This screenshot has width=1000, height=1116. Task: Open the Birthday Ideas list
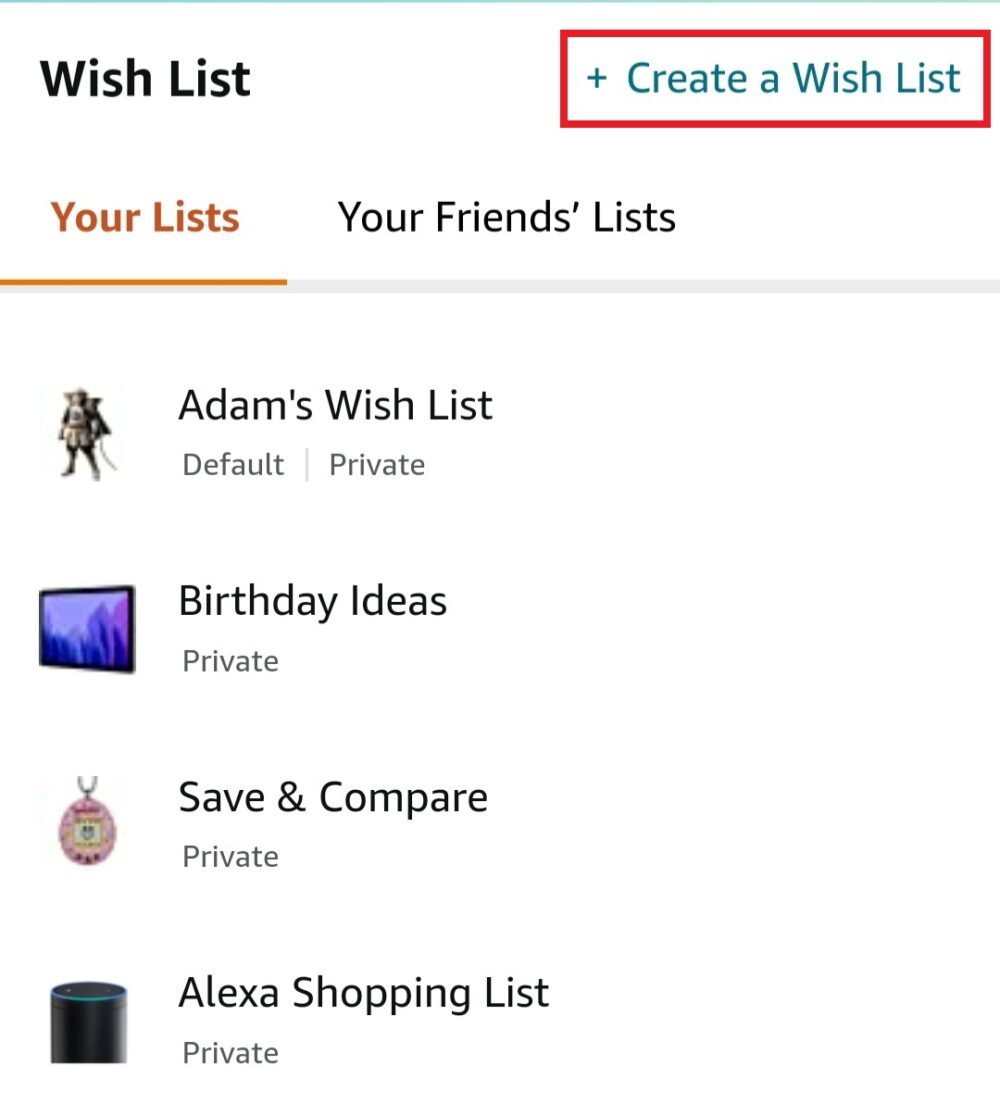point(312,602)
